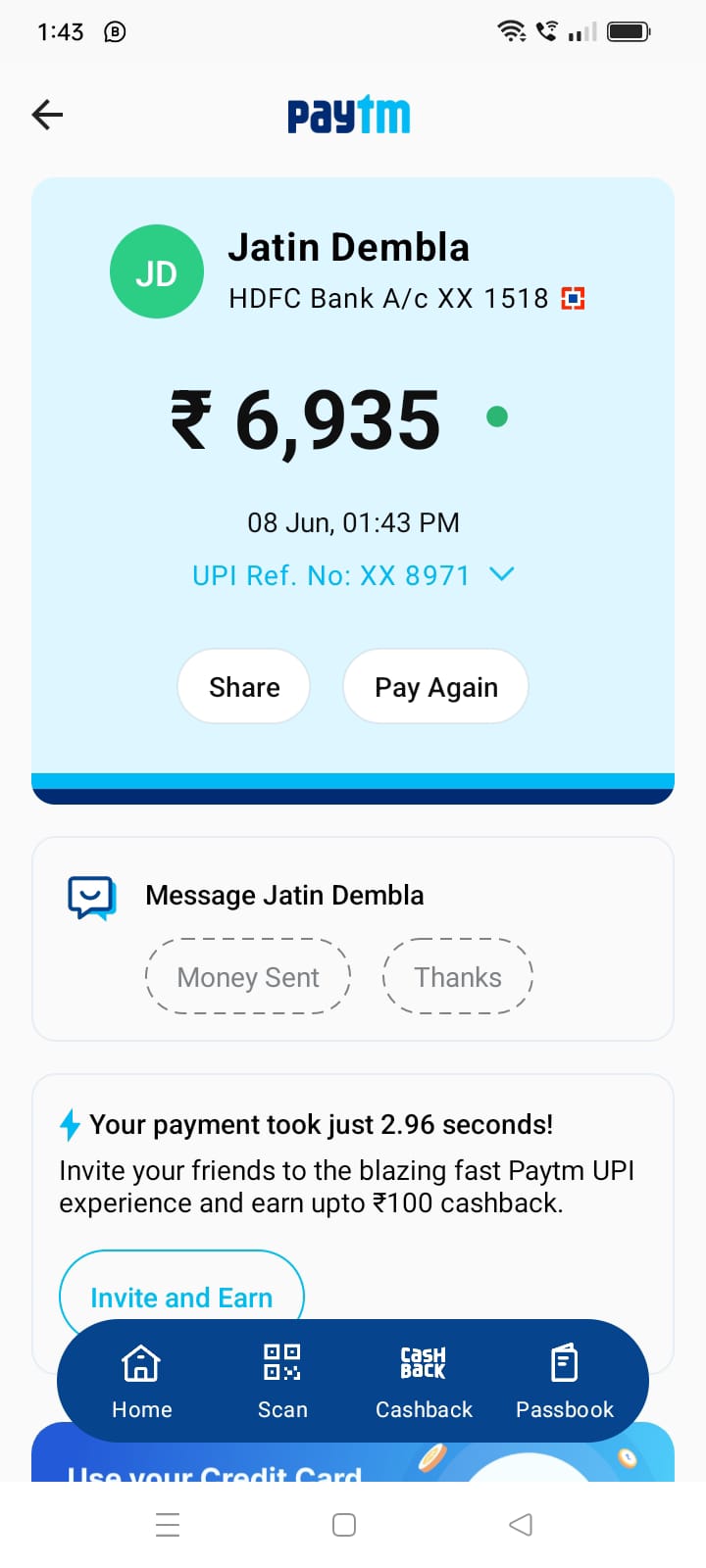Tap the system home button
Viewport: 706px width, 1568px height.
point(344,1525)
